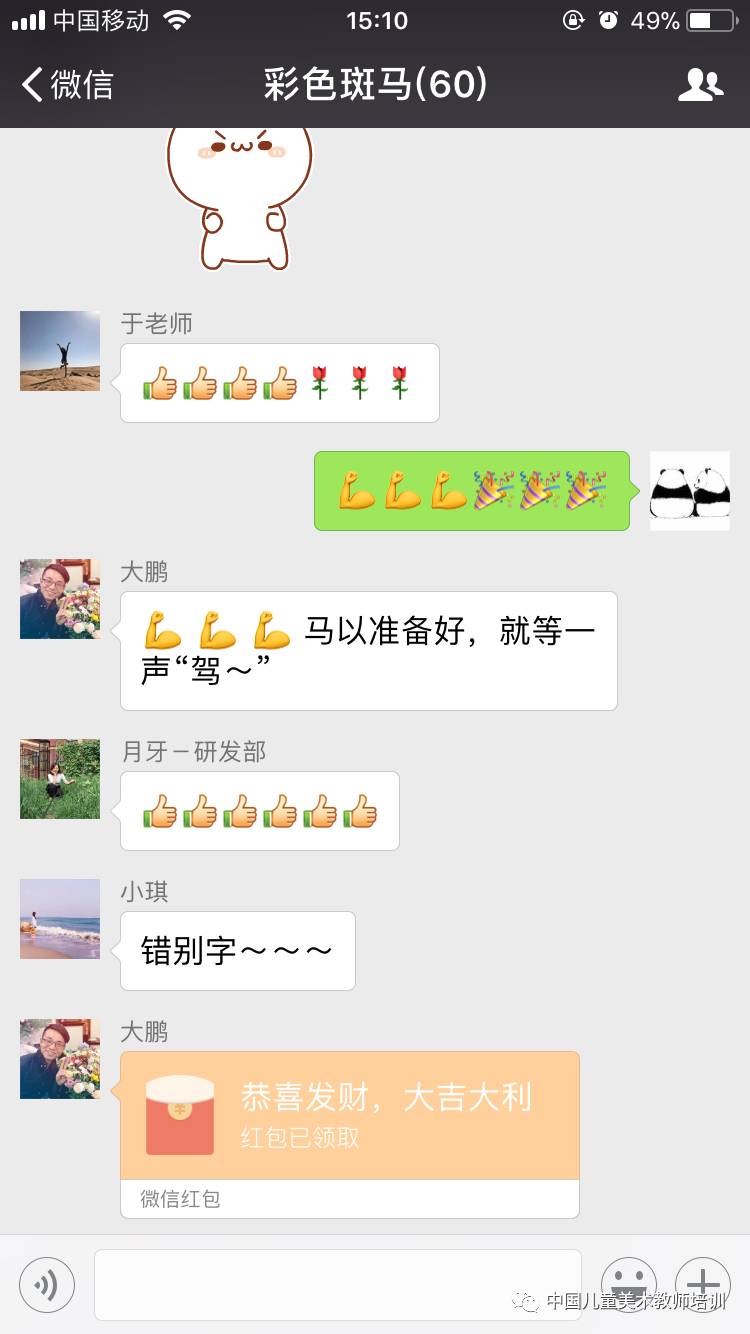750x1334 pixels.
Task: Open 月牙－研发部's avatar
Action: point(59,779)
